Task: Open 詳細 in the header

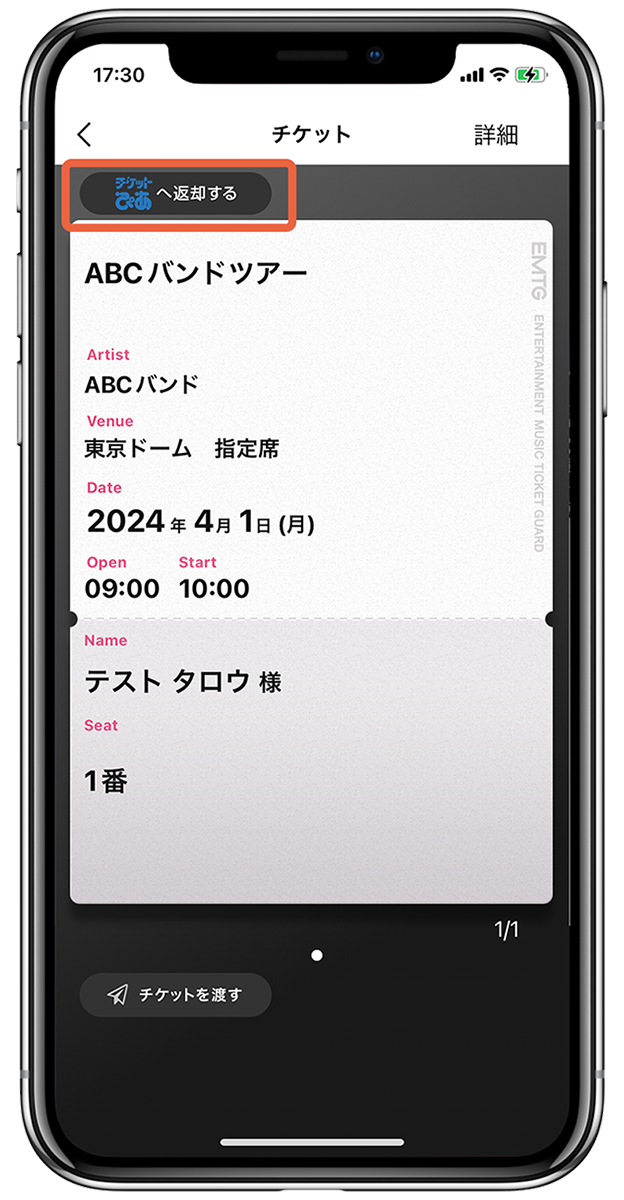Action: [x=496, y=135]
